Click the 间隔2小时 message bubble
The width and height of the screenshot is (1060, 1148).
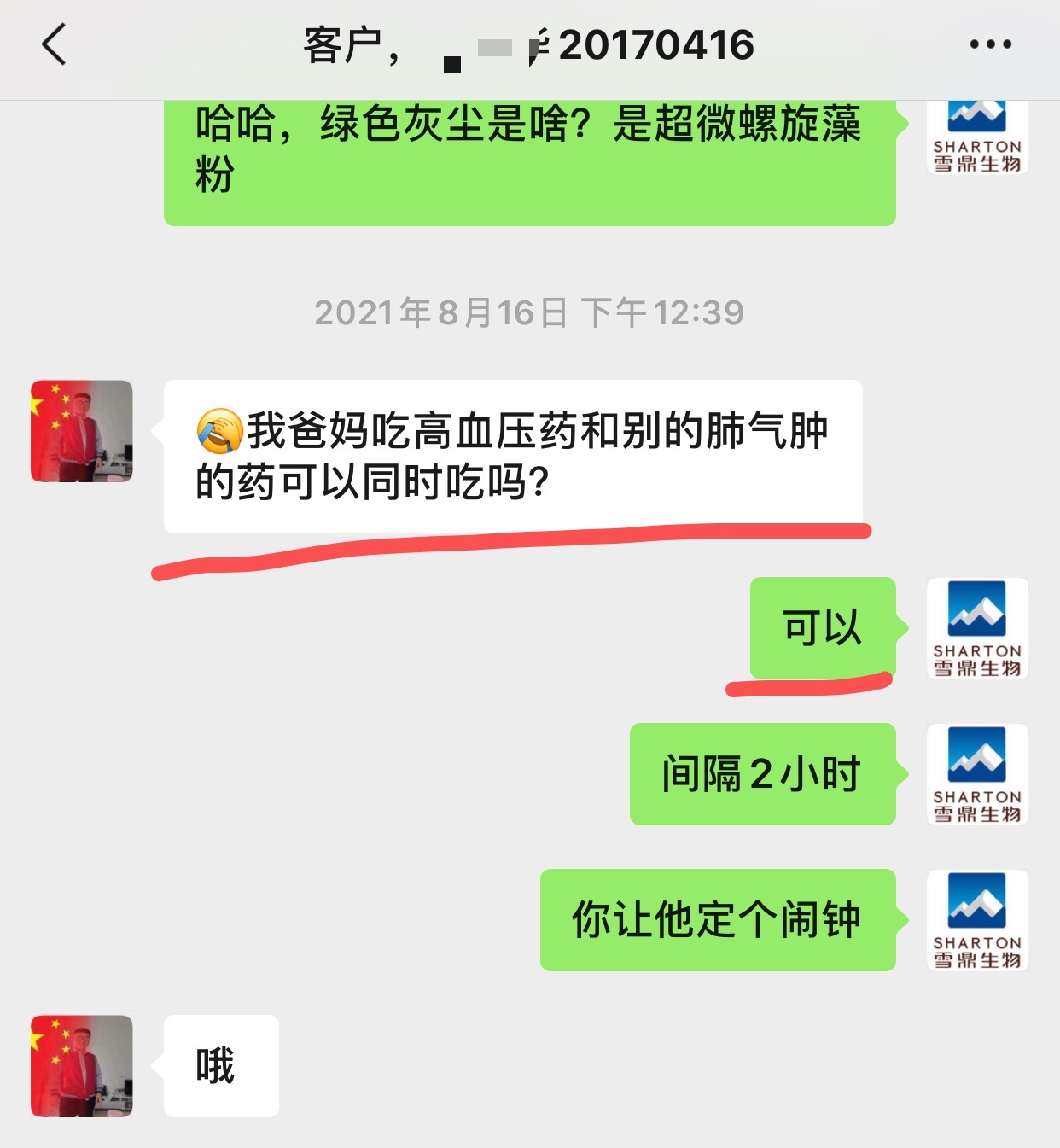click(762, 773)
